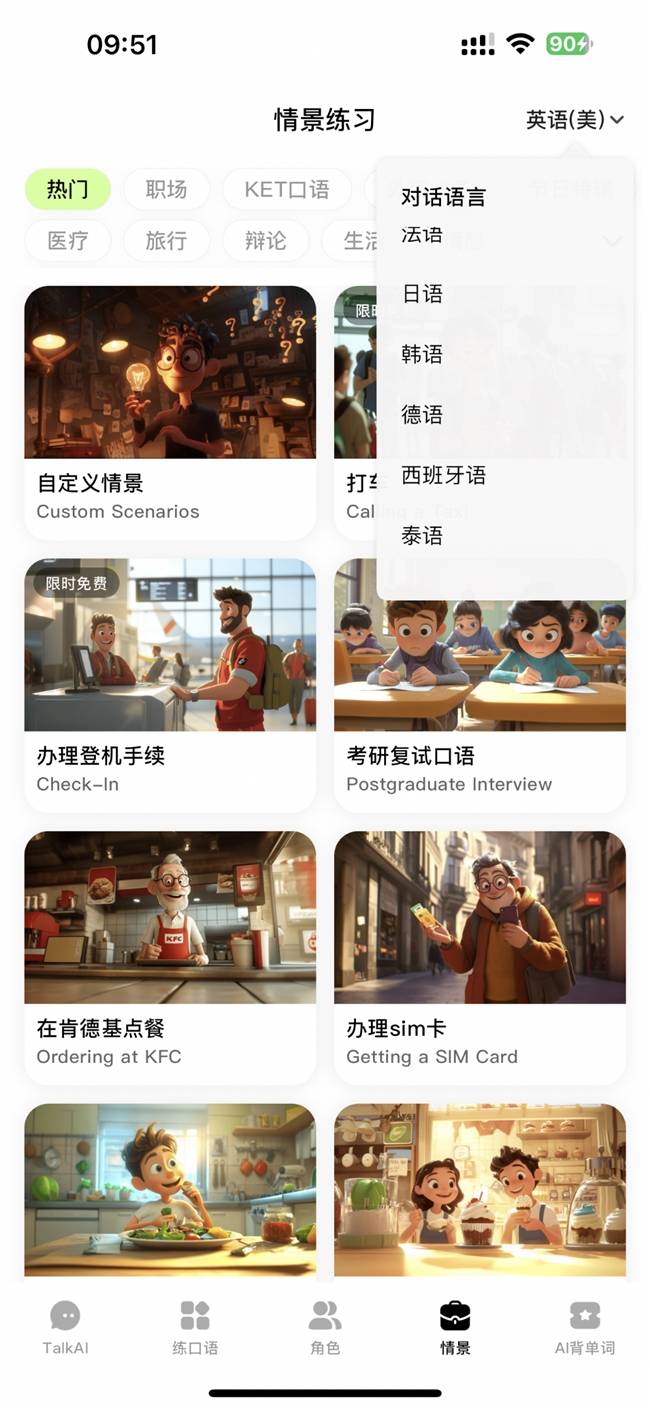Select 法语 as dialogue language
Image resolution: width=650 pixels, height=1409 pixels.
coord(422,235)
